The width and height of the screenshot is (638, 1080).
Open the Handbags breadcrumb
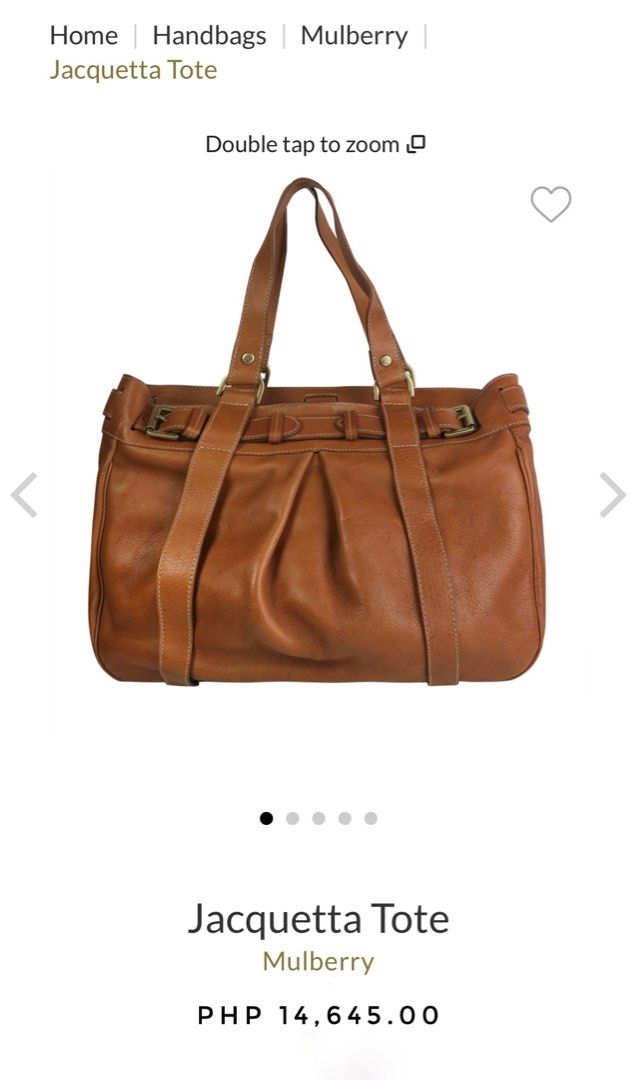click(209, 36)
